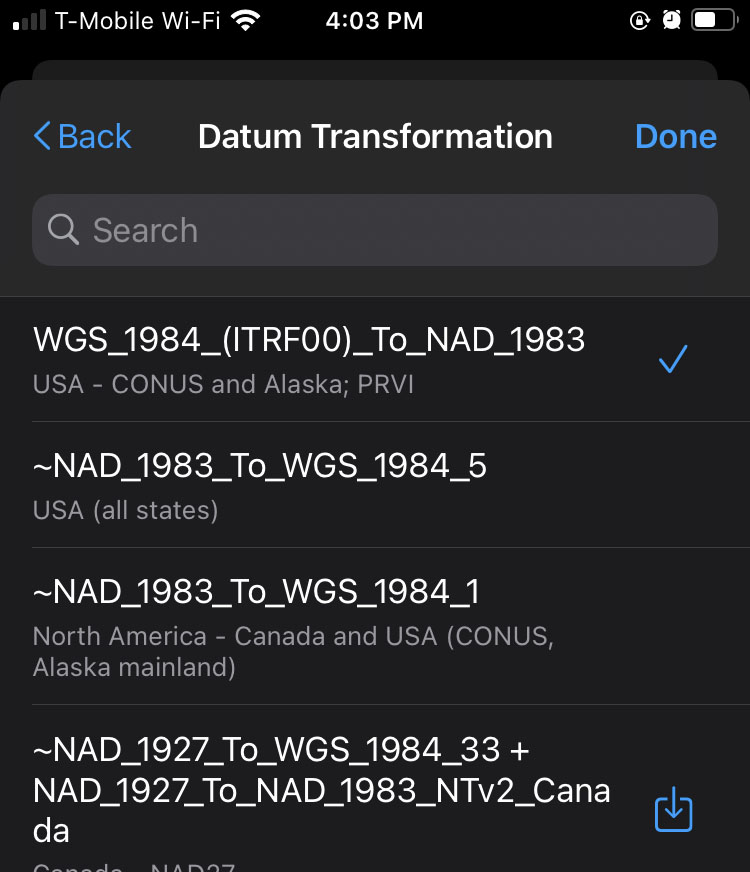The image size is (750, 872).
Task: Tap the blue checkmark next to WGS_1984_(ITRF00)_To_NAD_1983
Action: [x=672, y=359]
